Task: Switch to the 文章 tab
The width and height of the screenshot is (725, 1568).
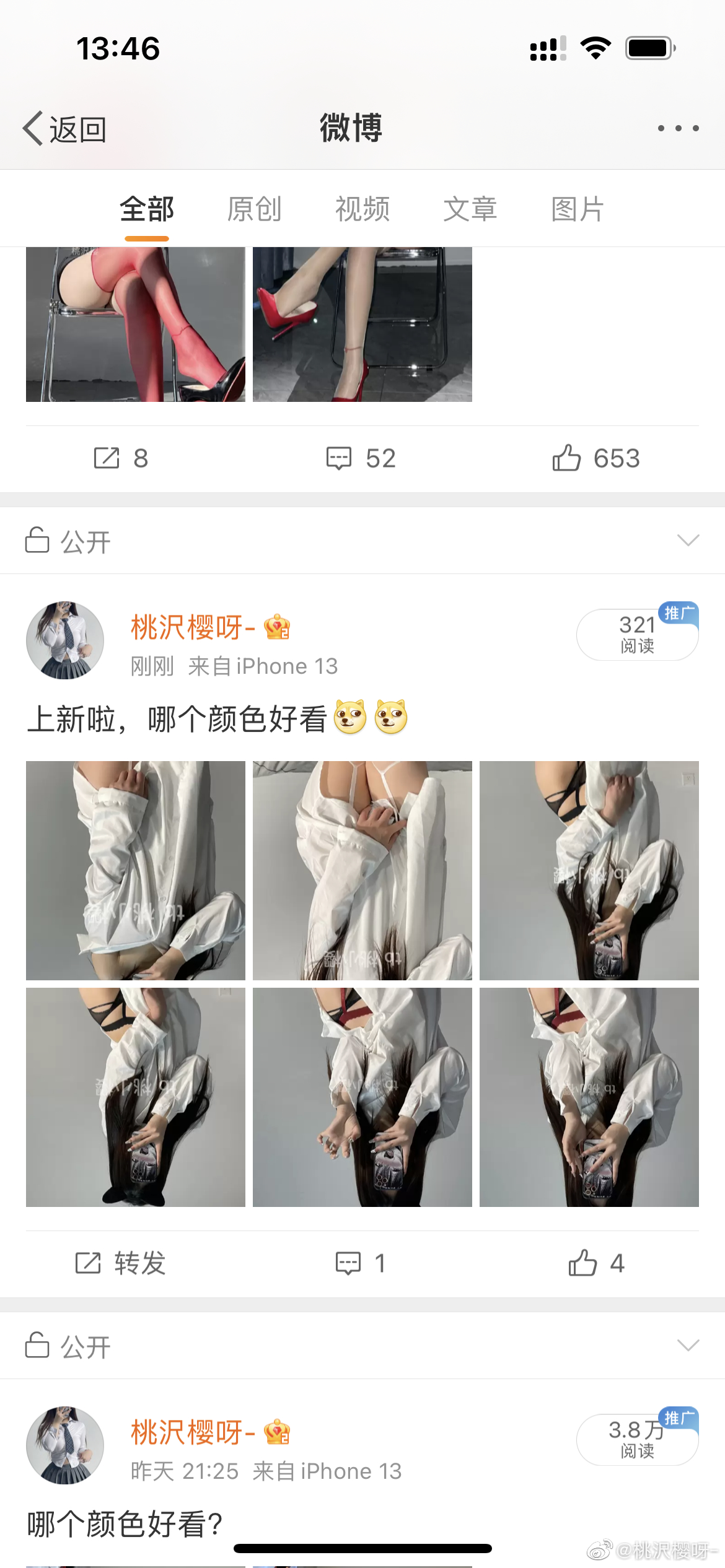Action: coord(470,209)
